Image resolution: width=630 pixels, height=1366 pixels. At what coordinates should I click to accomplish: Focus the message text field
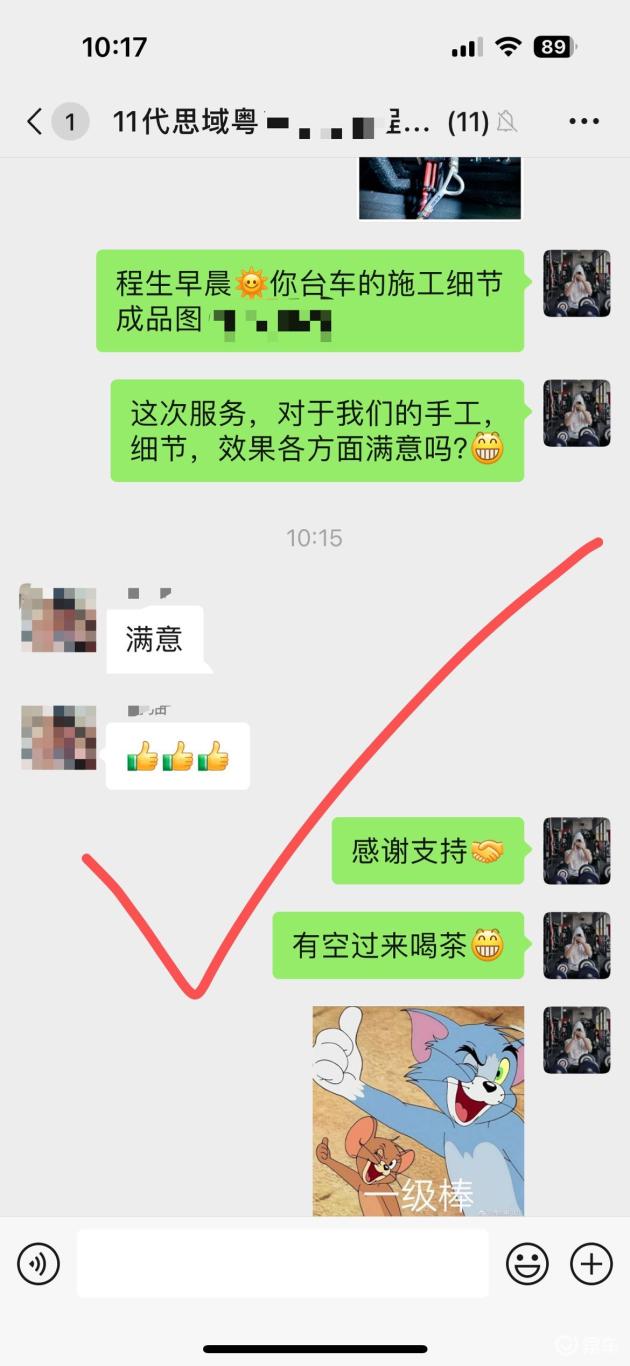click(x=282, y=1264)
